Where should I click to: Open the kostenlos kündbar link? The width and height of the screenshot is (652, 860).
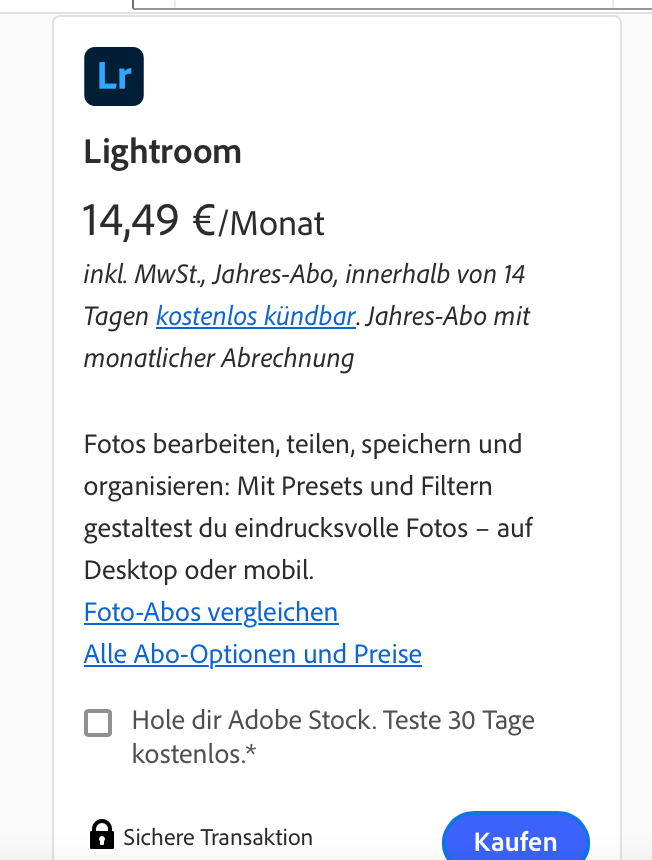coord(256,317)
